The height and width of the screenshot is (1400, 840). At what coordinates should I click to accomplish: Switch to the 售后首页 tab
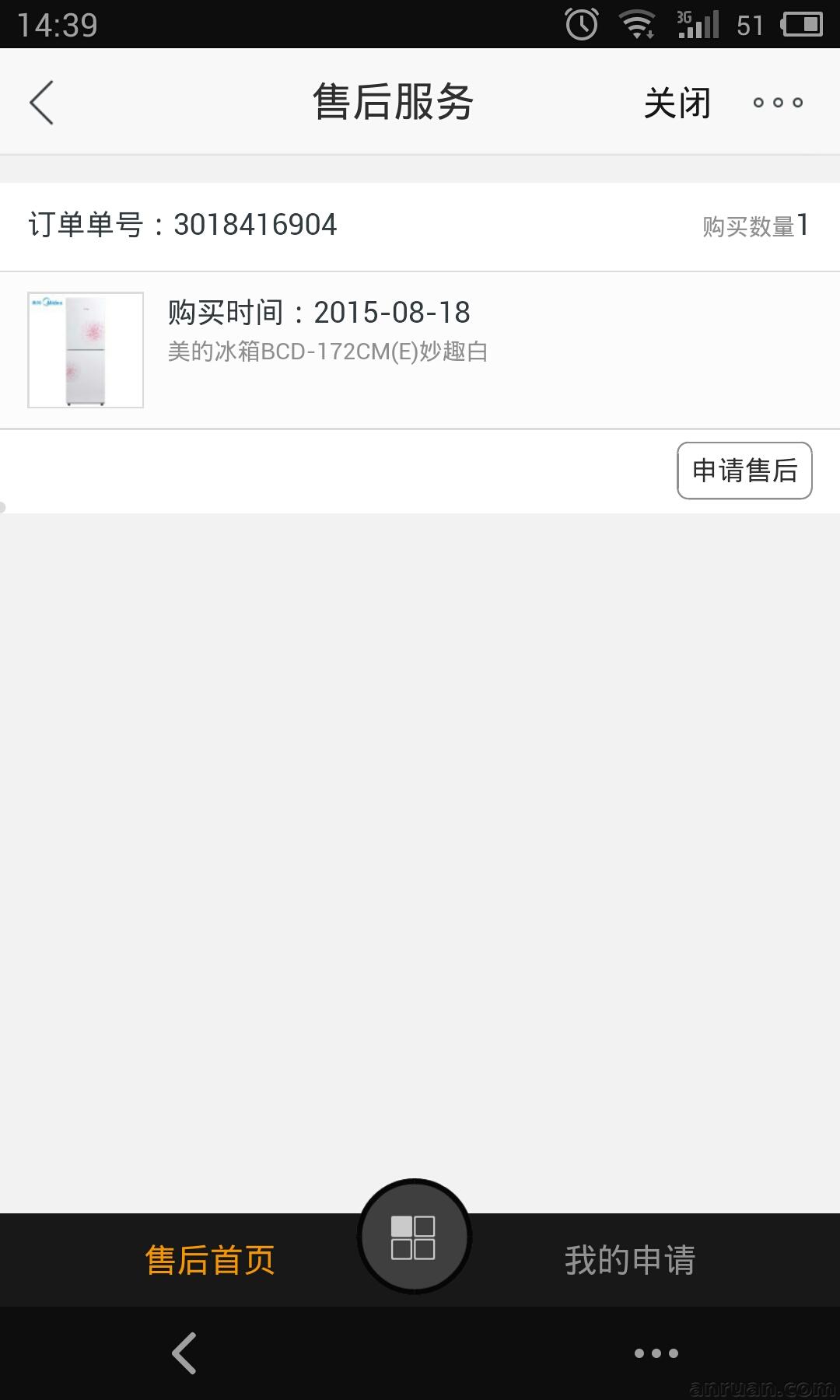coord(210,1260)
